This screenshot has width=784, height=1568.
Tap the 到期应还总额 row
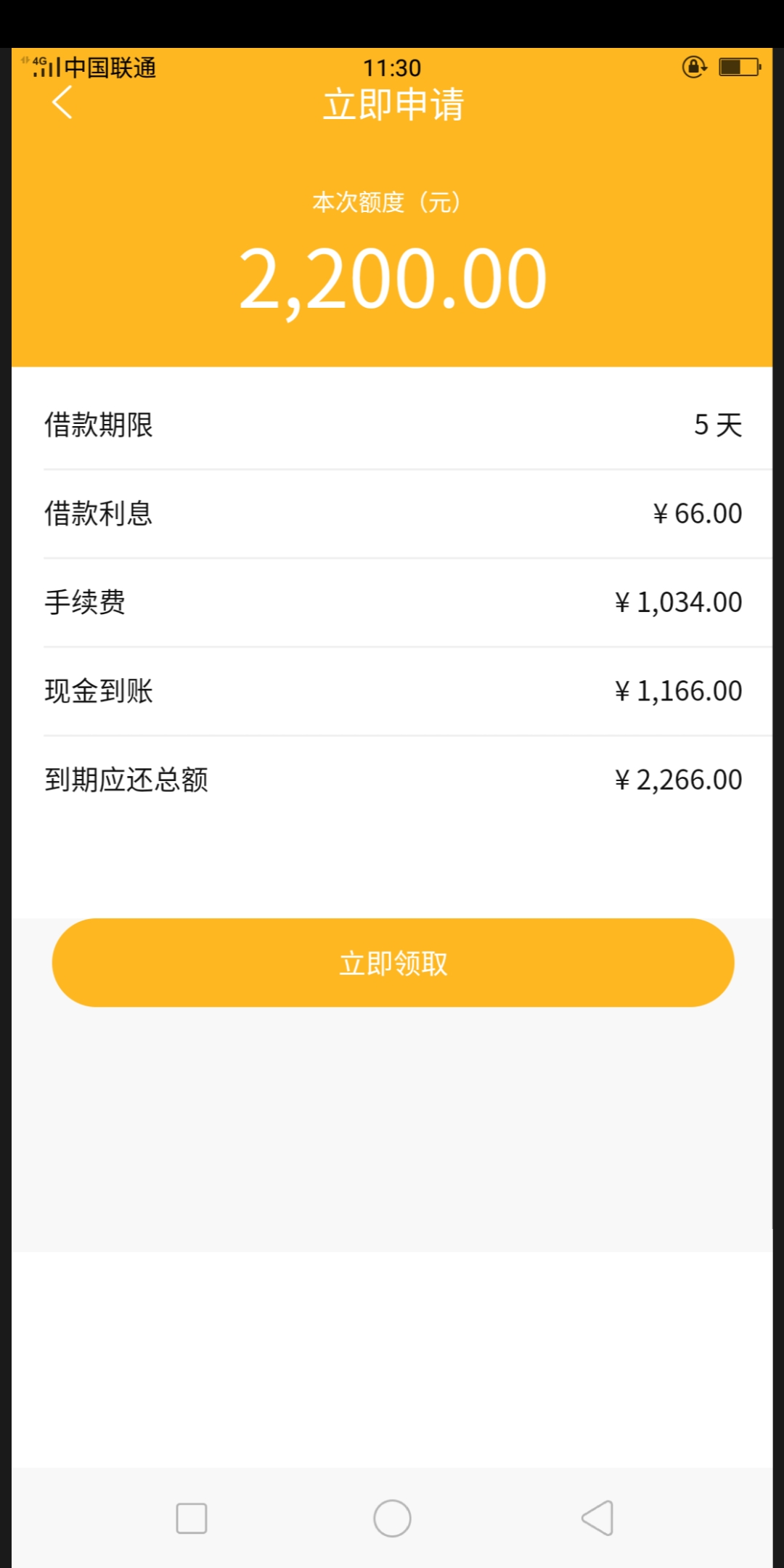[x=392, y=780]
